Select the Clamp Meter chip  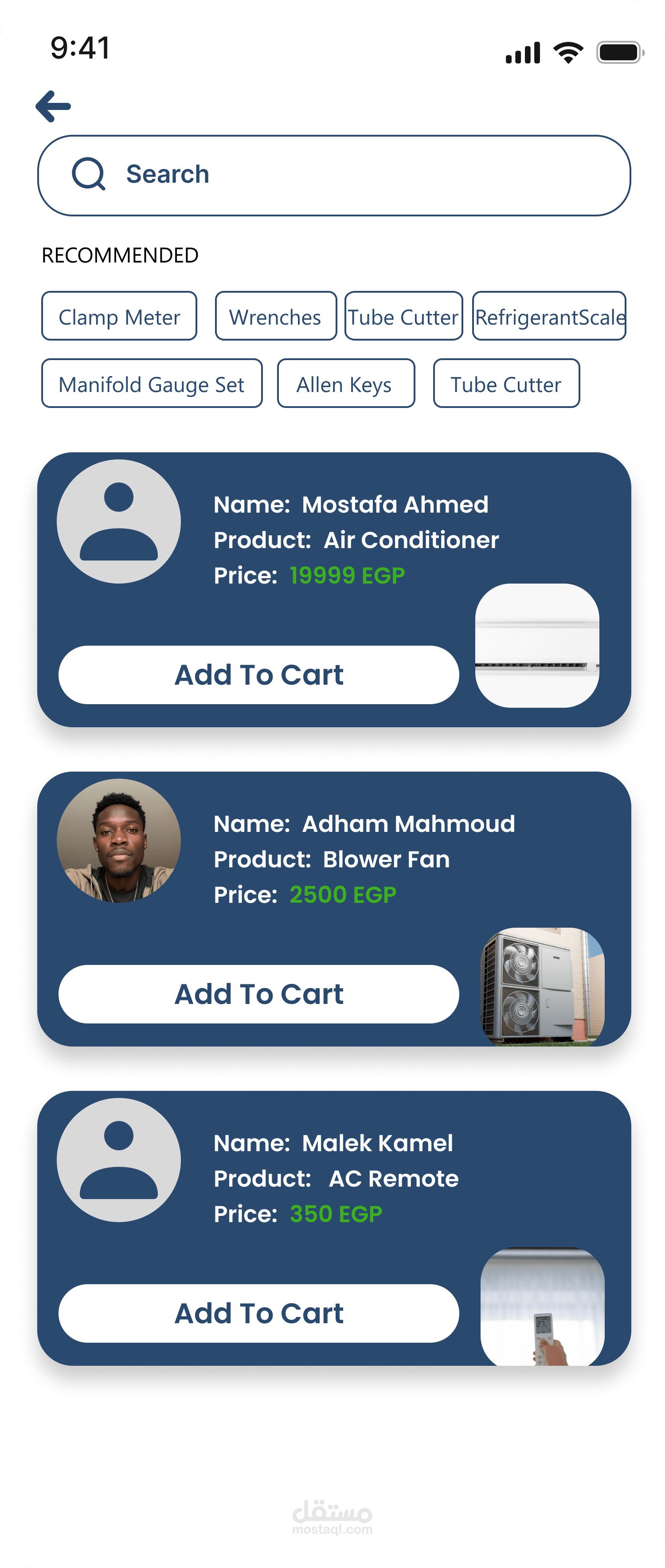tap(119, 316)
